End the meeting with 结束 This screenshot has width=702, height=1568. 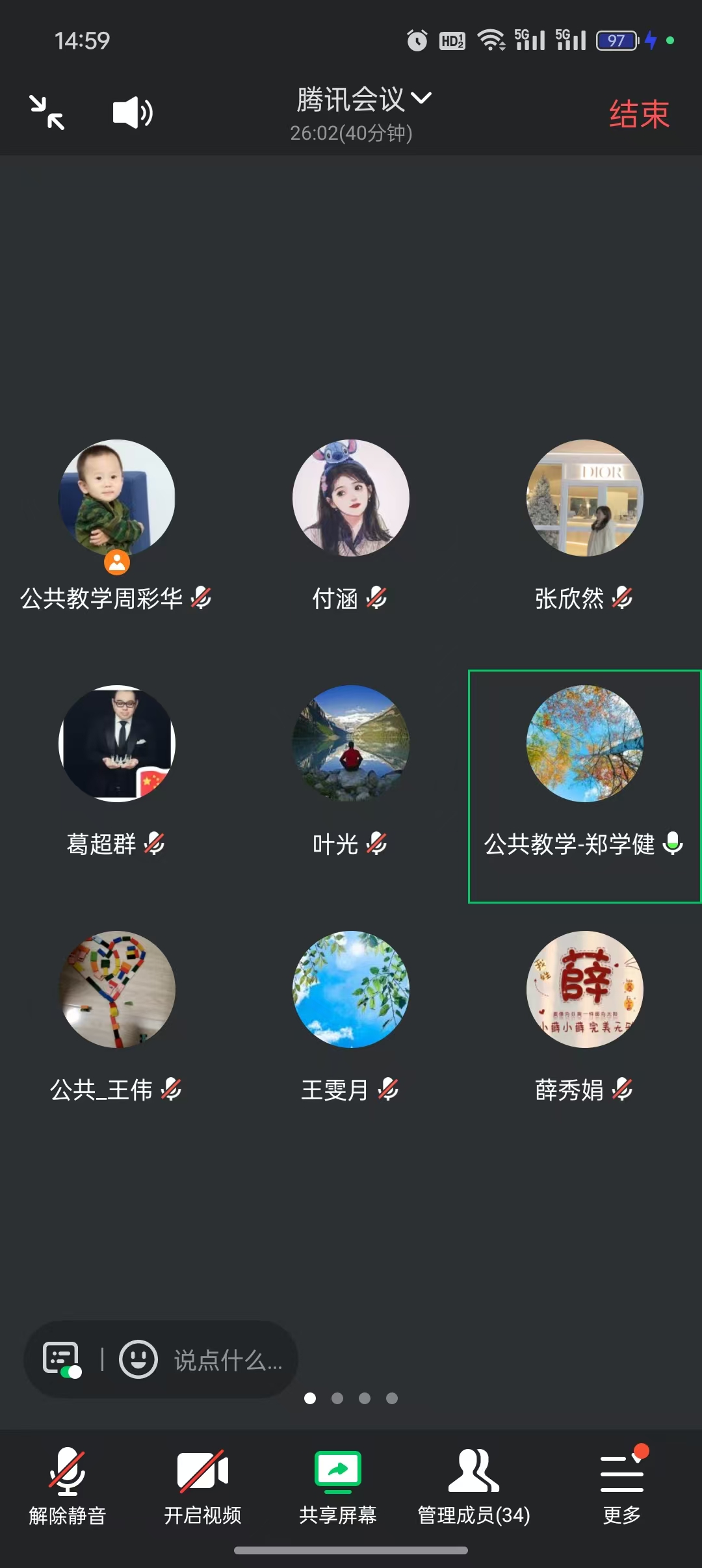coord(638,114)
